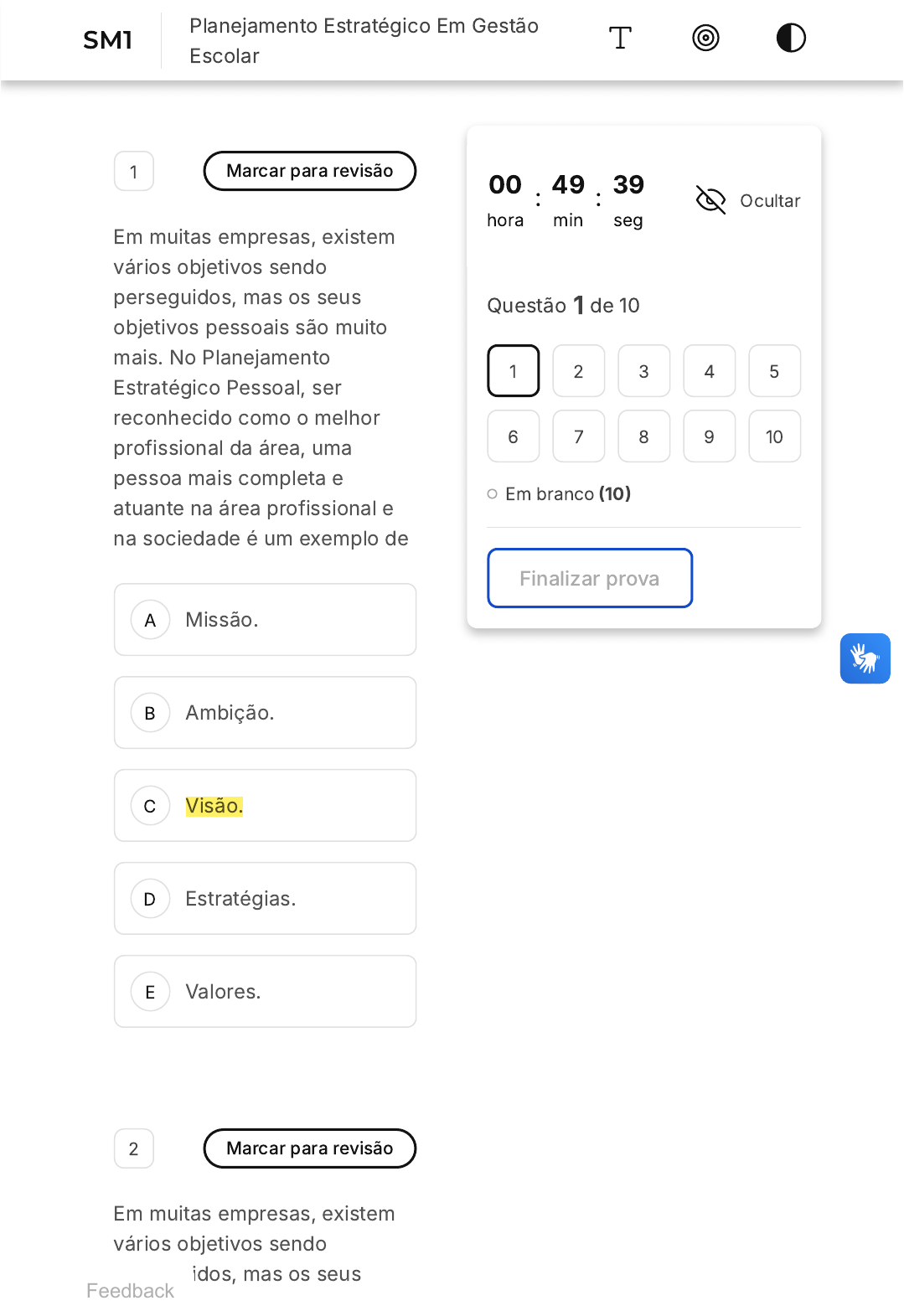Select answer D Estratégias
The width and height of the screenshot is (904, 1316).
(265, 899)
